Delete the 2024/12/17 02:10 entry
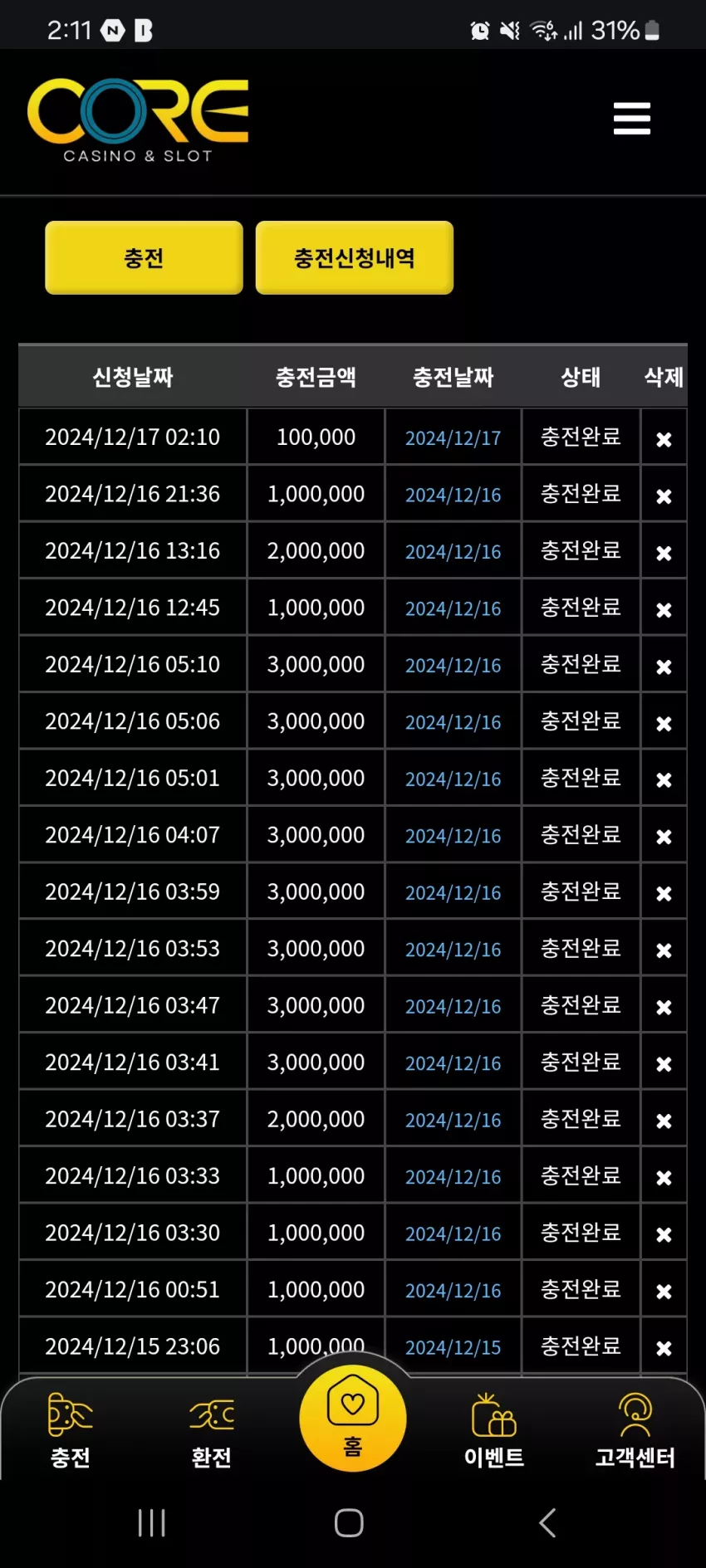 point(664,439)
